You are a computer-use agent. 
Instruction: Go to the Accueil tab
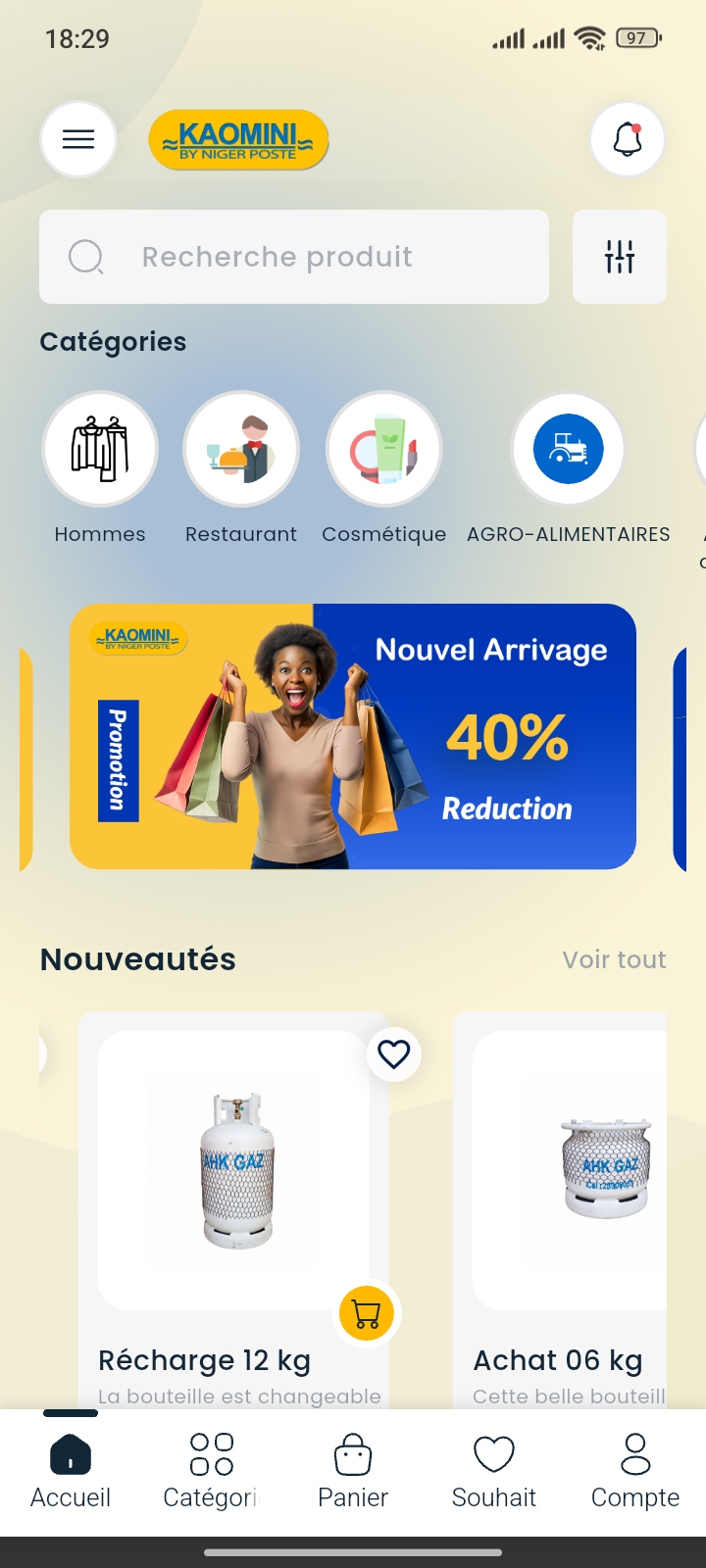tap(71, 1470)
